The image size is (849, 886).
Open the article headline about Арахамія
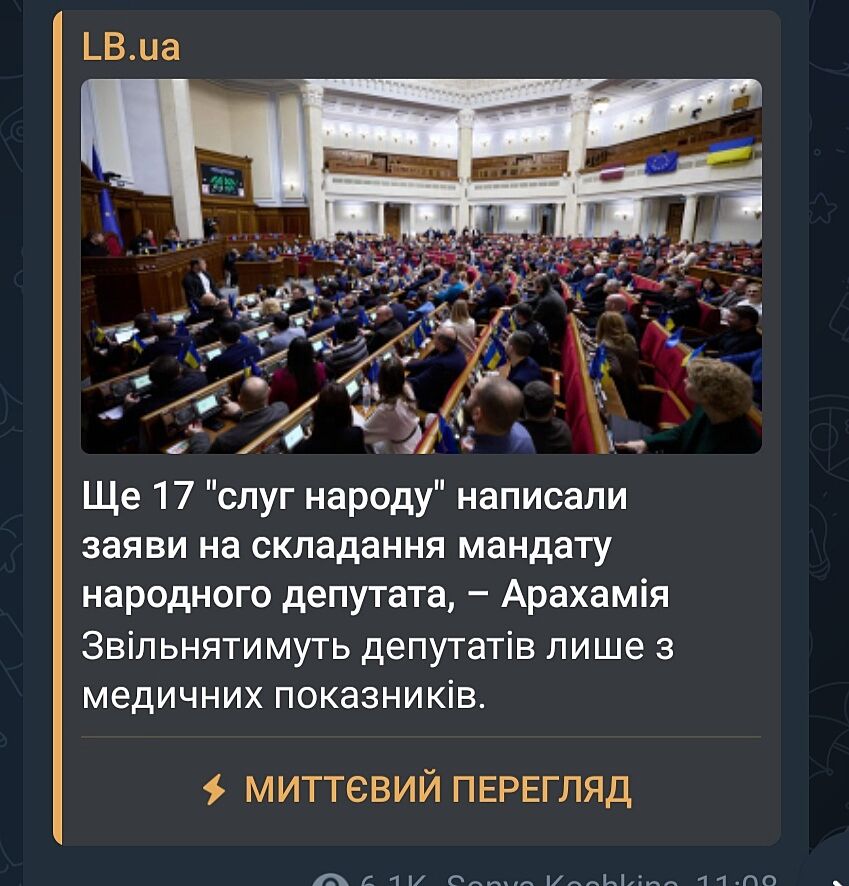click(x=375, y=546)
